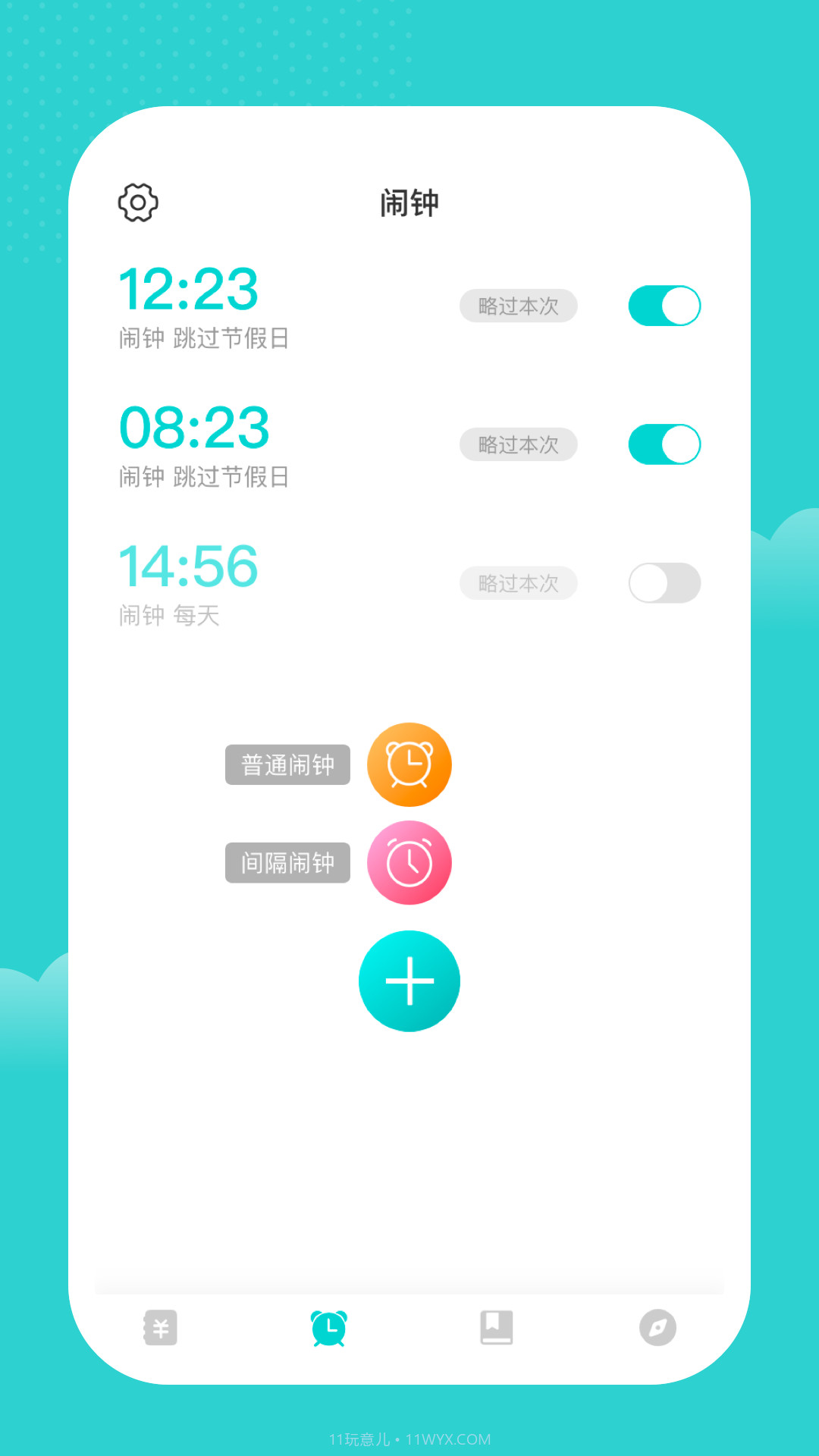The height and width of the screenshot is (1456, 819).
Task: Select the pink 间隔闹钟 clock icon
Action: coord(409,863)
